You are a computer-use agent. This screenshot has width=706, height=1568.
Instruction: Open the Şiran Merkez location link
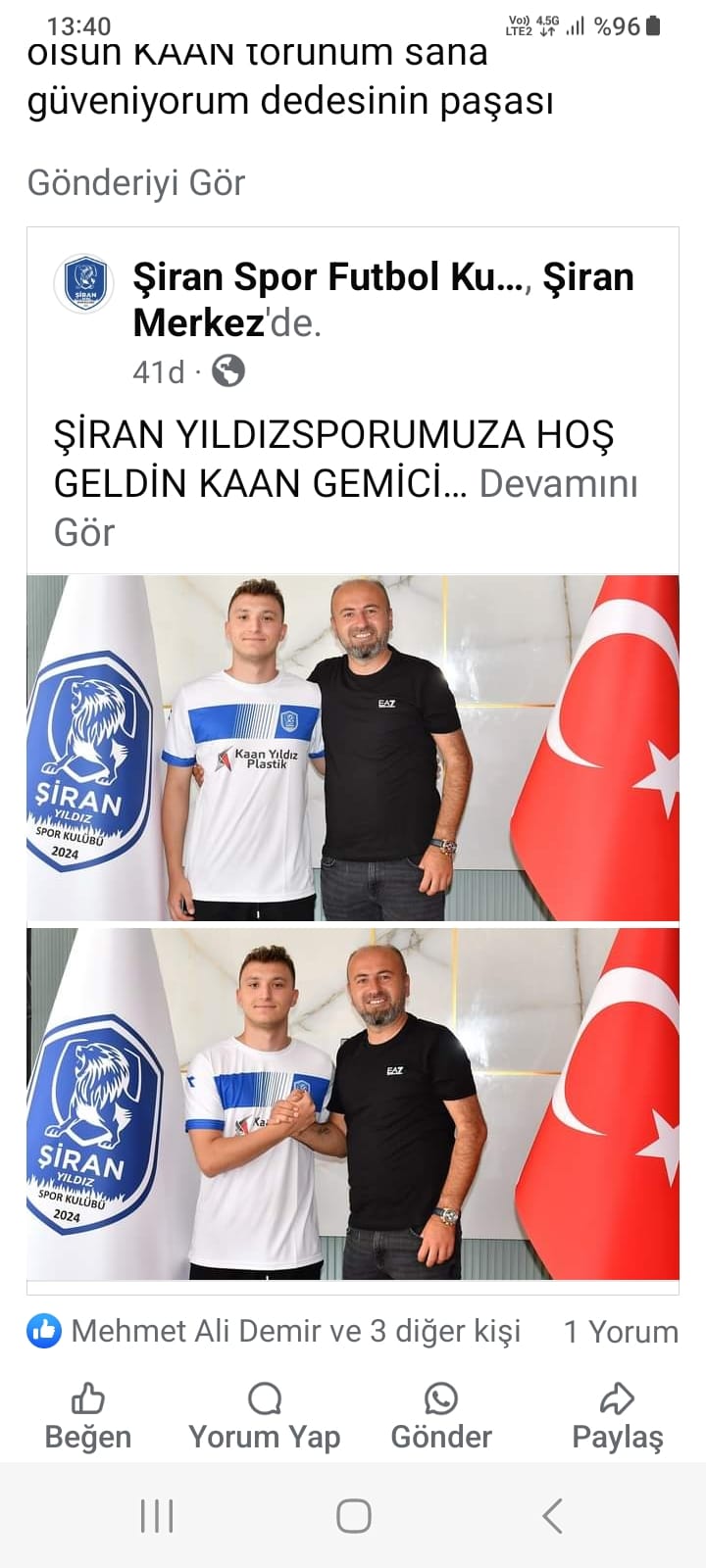(197, 322)
